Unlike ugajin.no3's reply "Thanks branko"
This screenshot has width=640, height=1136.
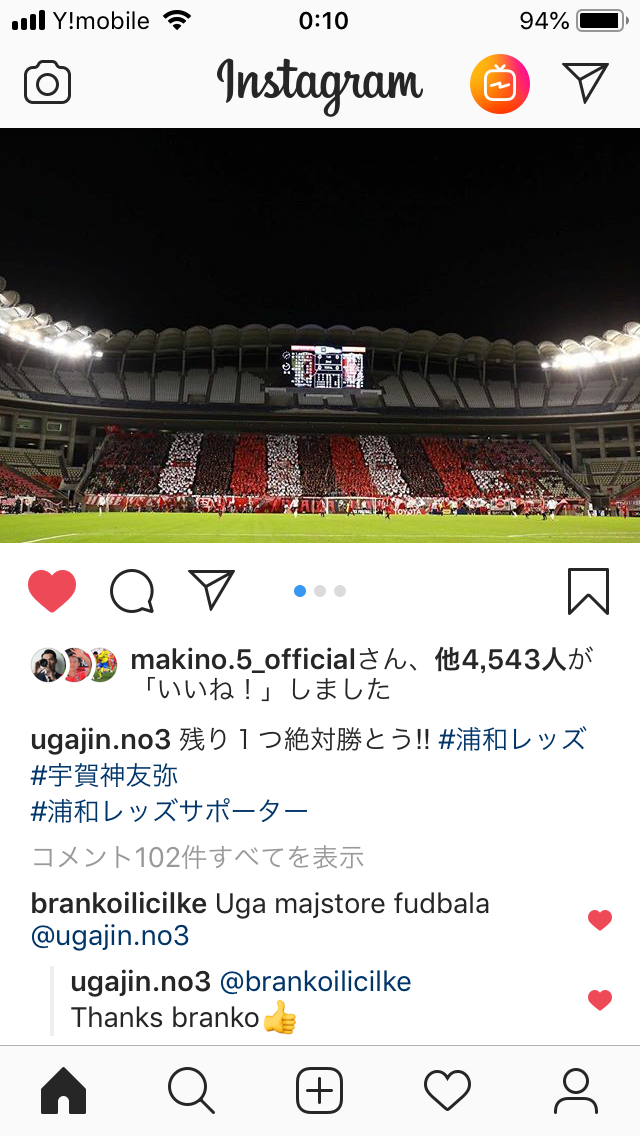pyautogui.click(x=599, y=999)
